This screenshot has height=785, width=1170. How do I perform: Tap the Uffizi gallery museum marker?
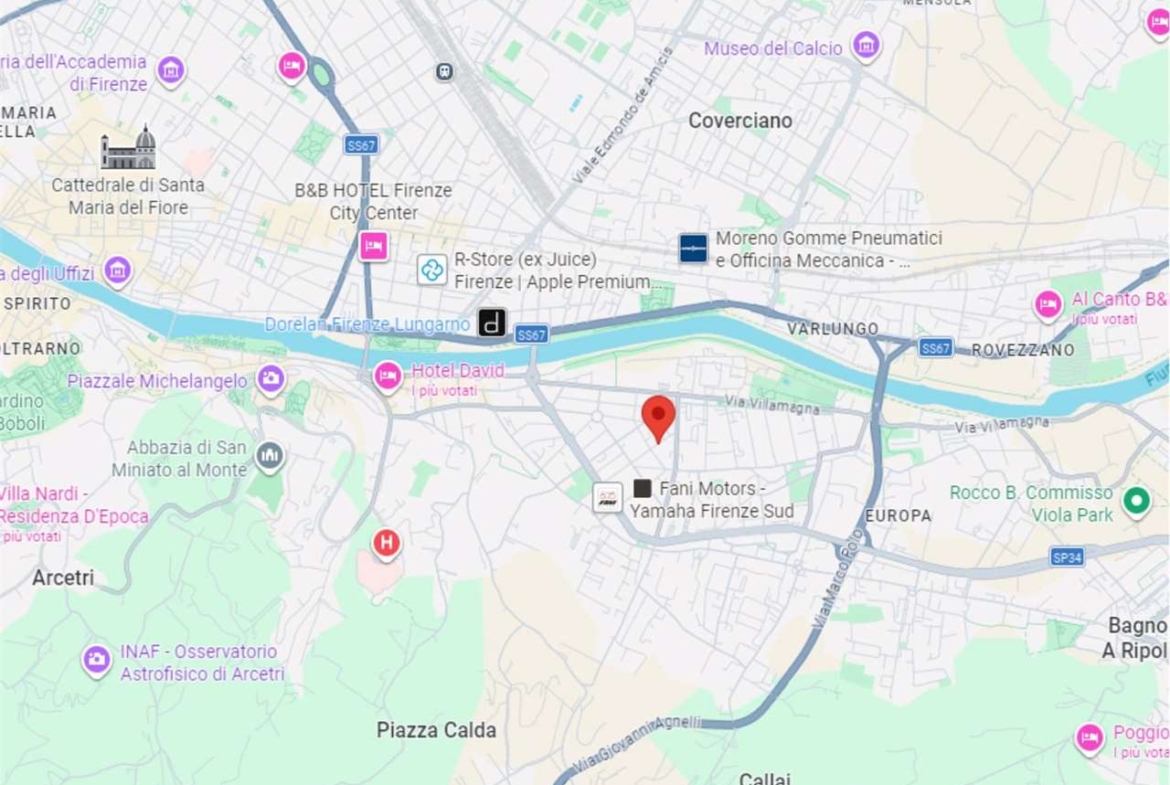(117, 270)
